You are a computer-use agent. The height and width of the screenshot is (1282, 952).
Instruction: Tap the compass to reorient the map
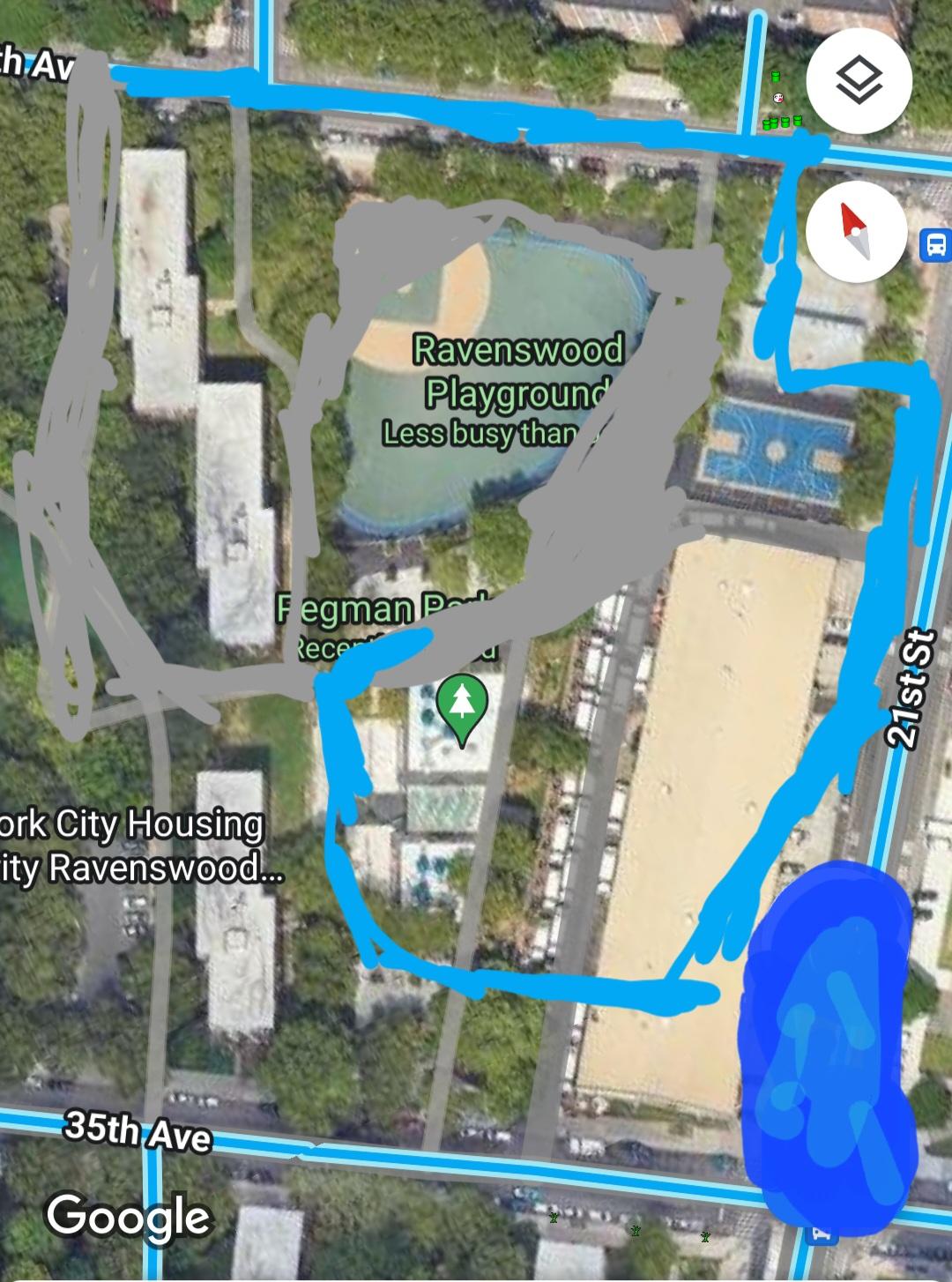(856, 231)
